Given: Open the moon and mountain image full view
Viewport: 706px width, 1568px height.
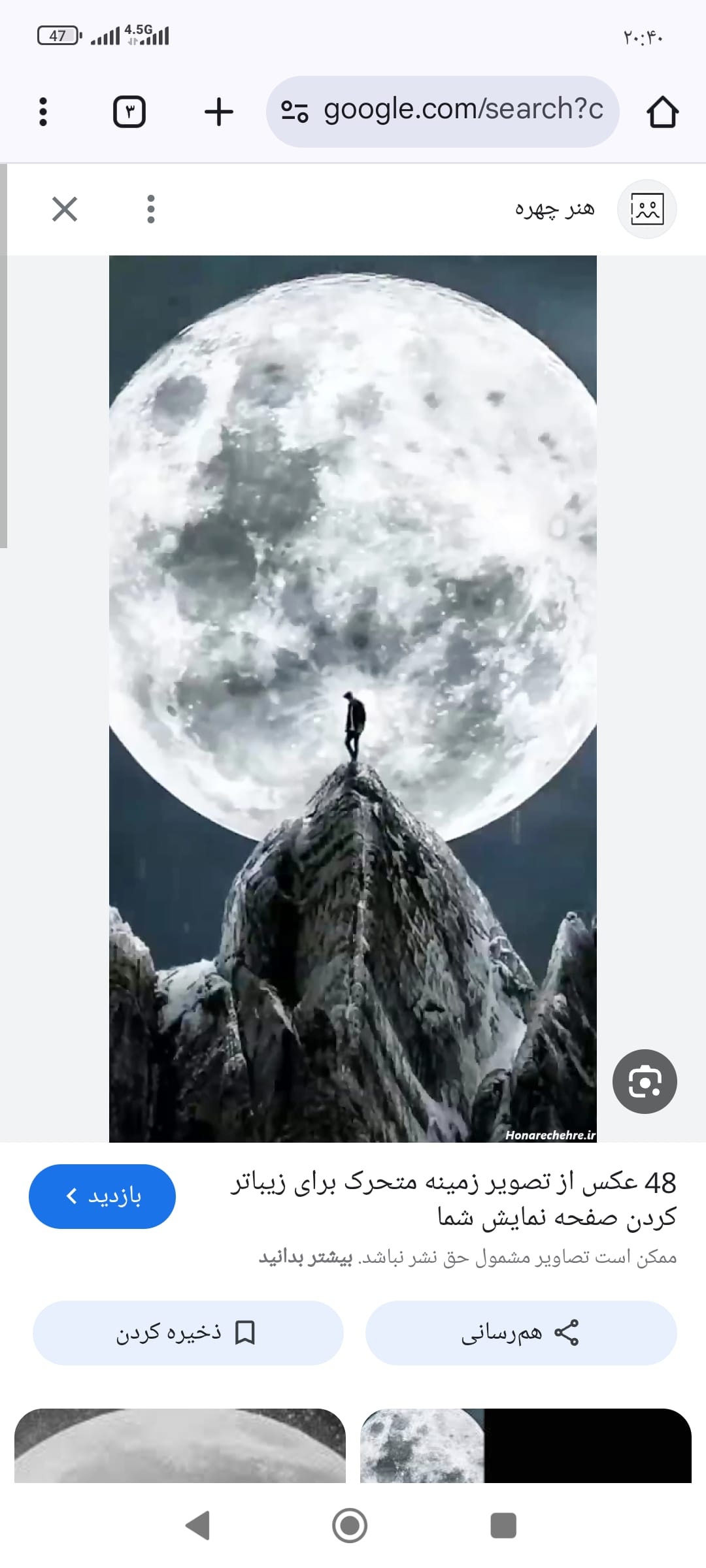Looking at the screenshot, I should [x=352, y=698].
